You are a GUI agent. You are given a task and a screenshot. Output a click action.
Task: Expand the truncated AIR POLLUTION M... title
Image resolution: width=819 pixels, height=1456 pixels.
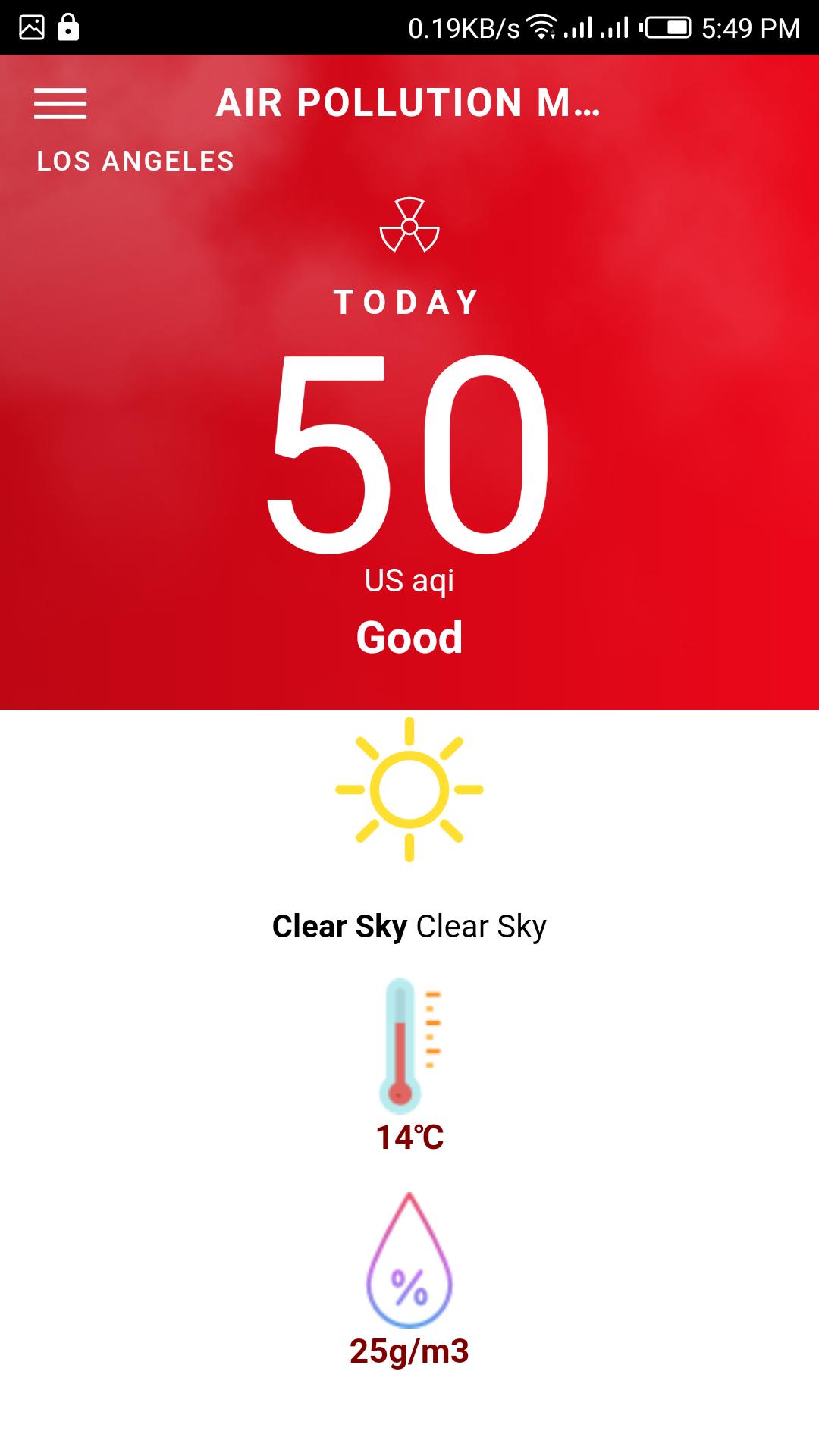click(x=409, y=104)
